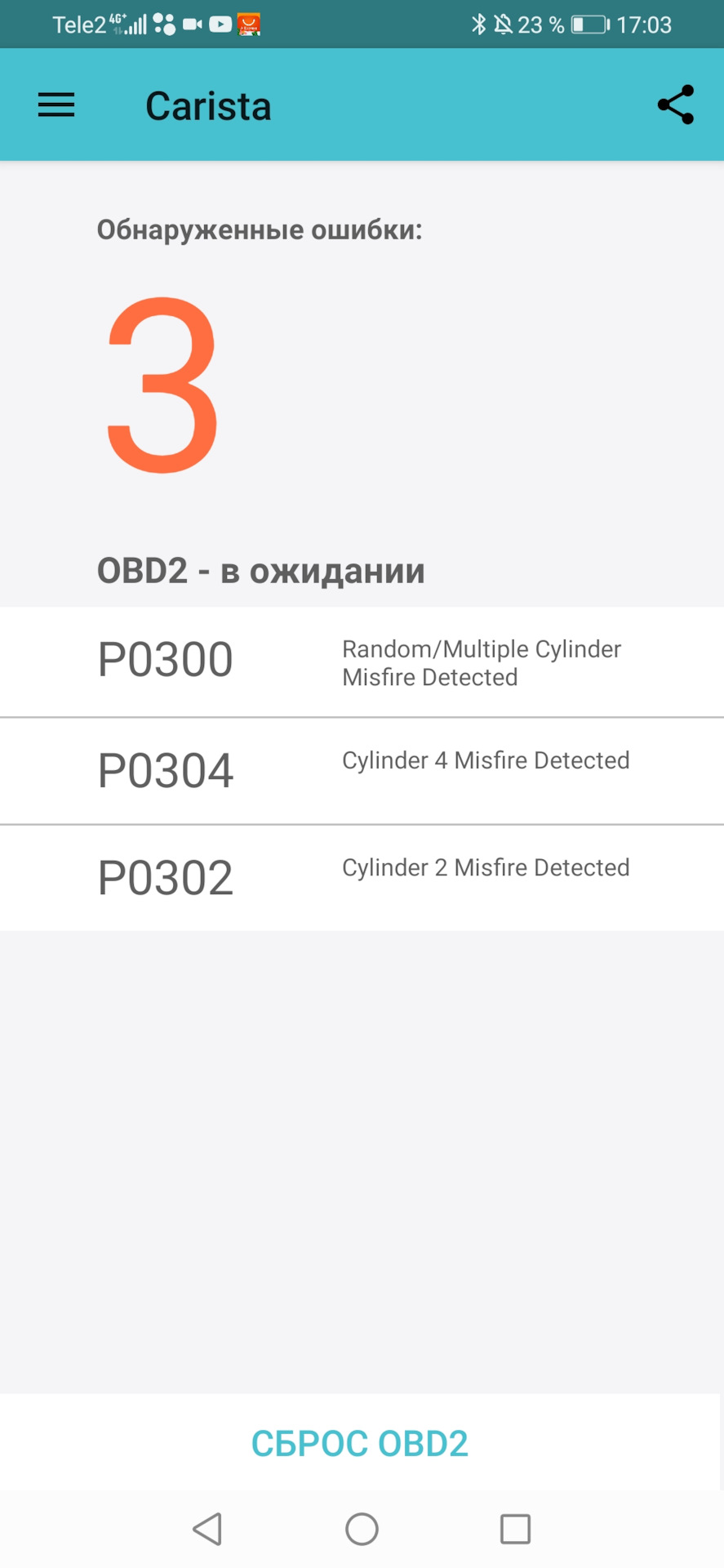
Task: Tap the СБРОС OBD2 reset button
Action: [360, 1443]
